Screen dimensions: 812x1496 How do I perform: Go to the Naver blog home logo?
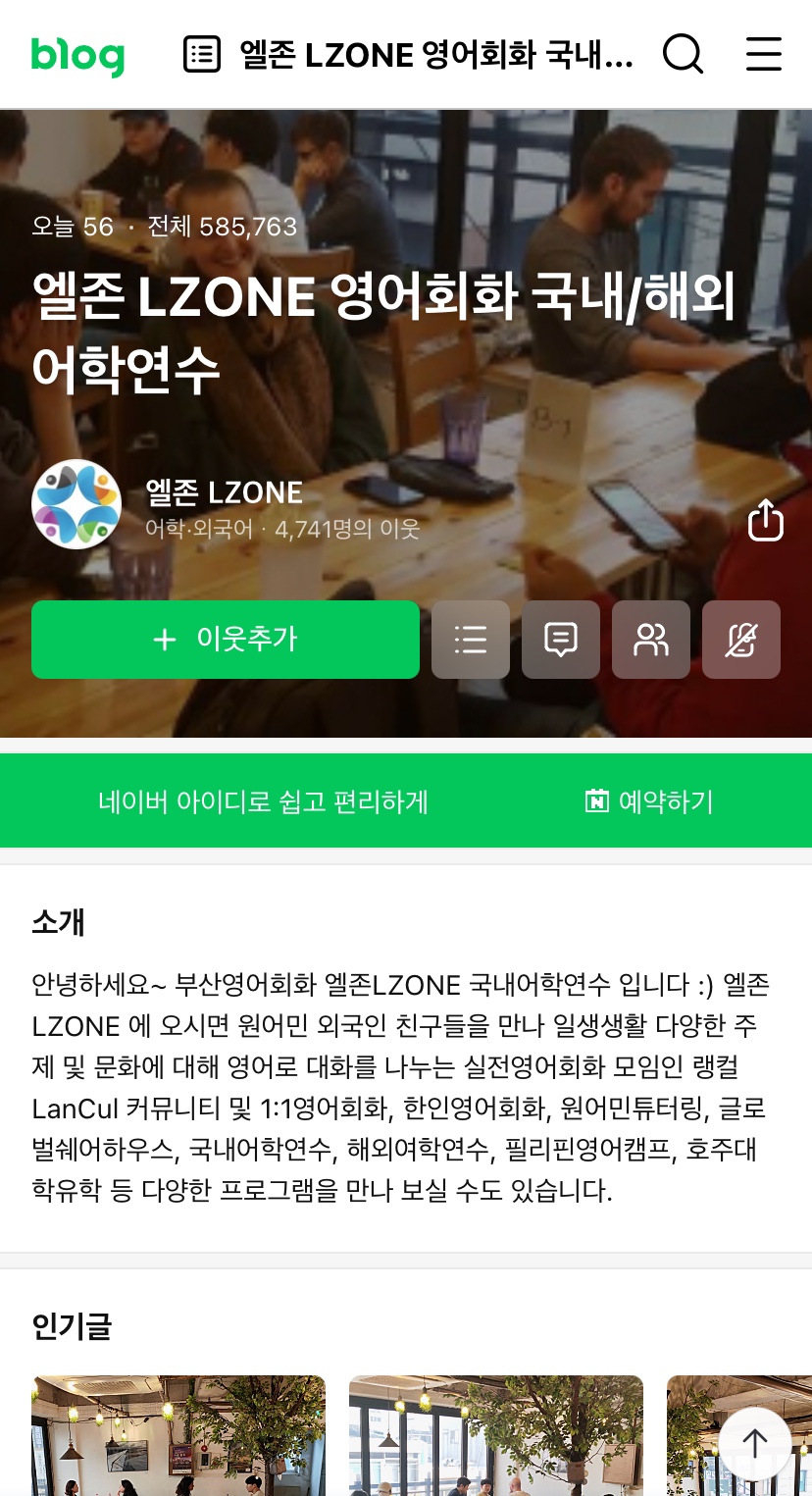pyautogui.click(x=77, y=55)
